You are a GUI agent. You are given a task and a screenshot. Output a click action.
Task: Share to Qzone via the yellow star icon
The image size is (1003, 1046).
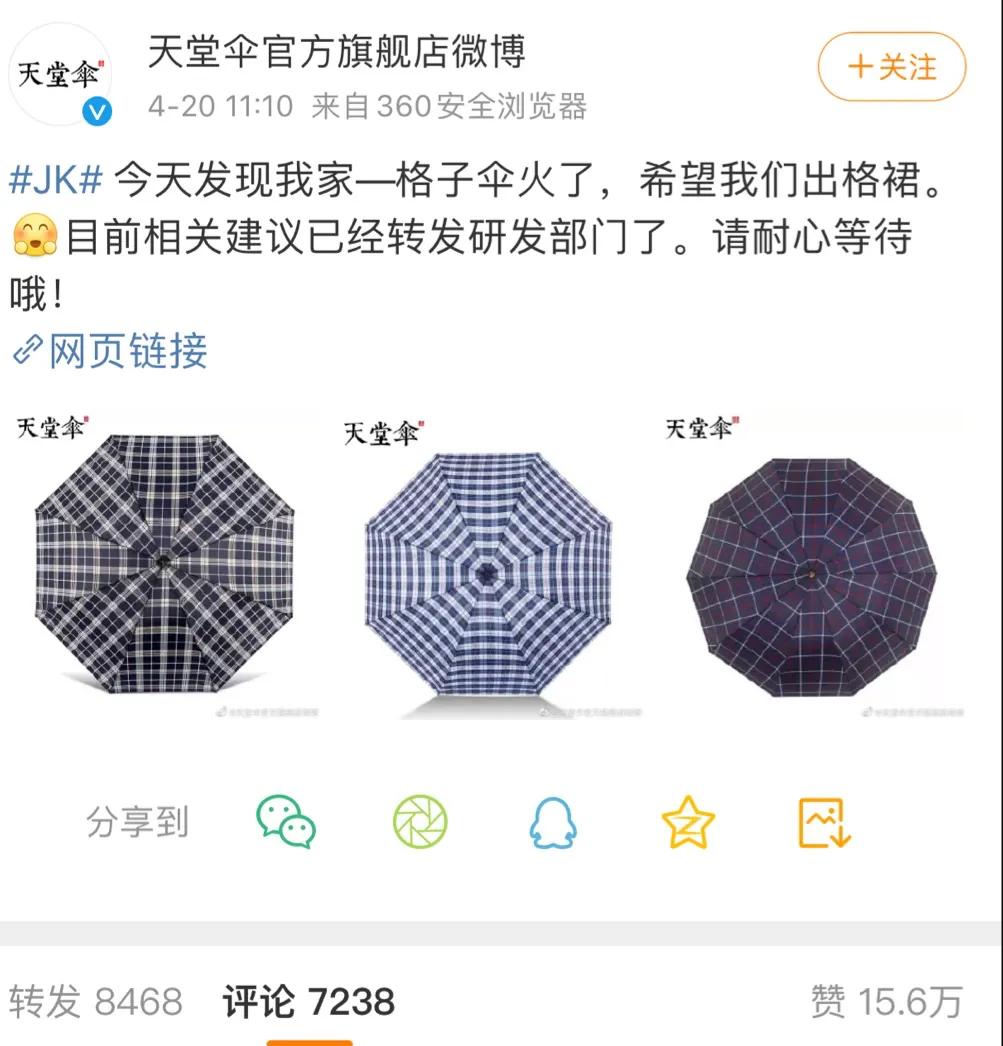click(x=690, y=821)
